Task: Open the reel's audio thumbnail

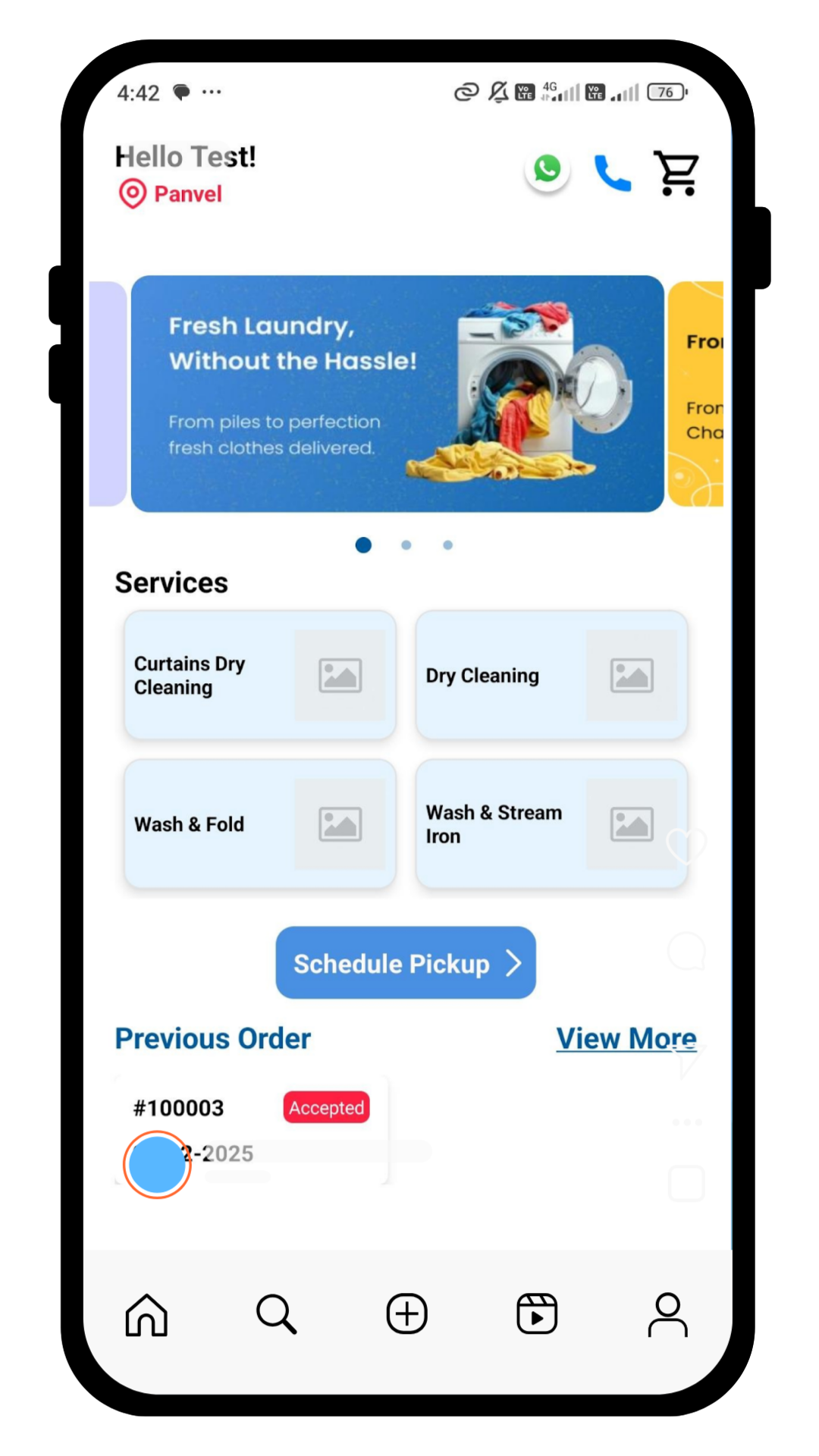Action: (687, 1183)
